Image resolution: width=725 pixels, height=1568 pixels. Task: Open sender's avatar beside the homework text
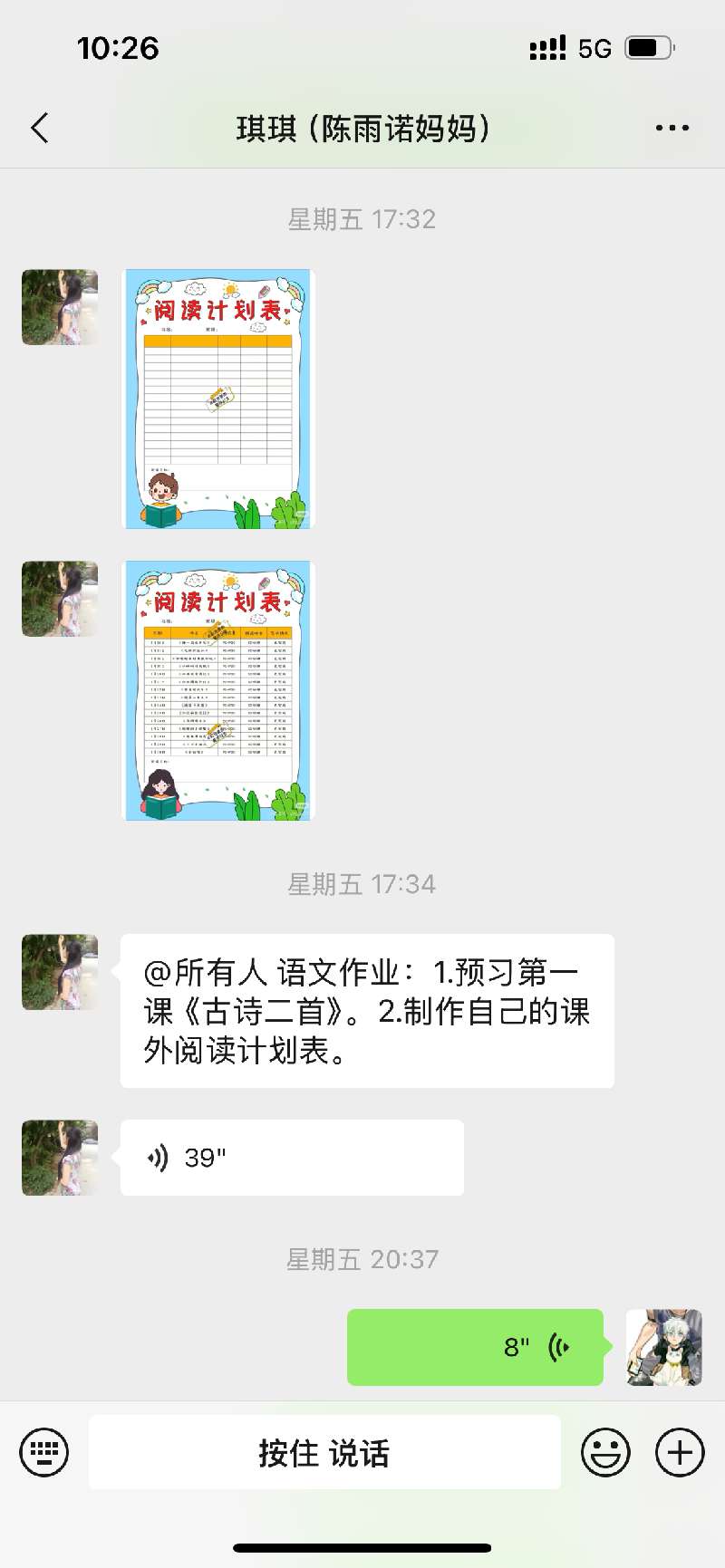tap(60, 972)
